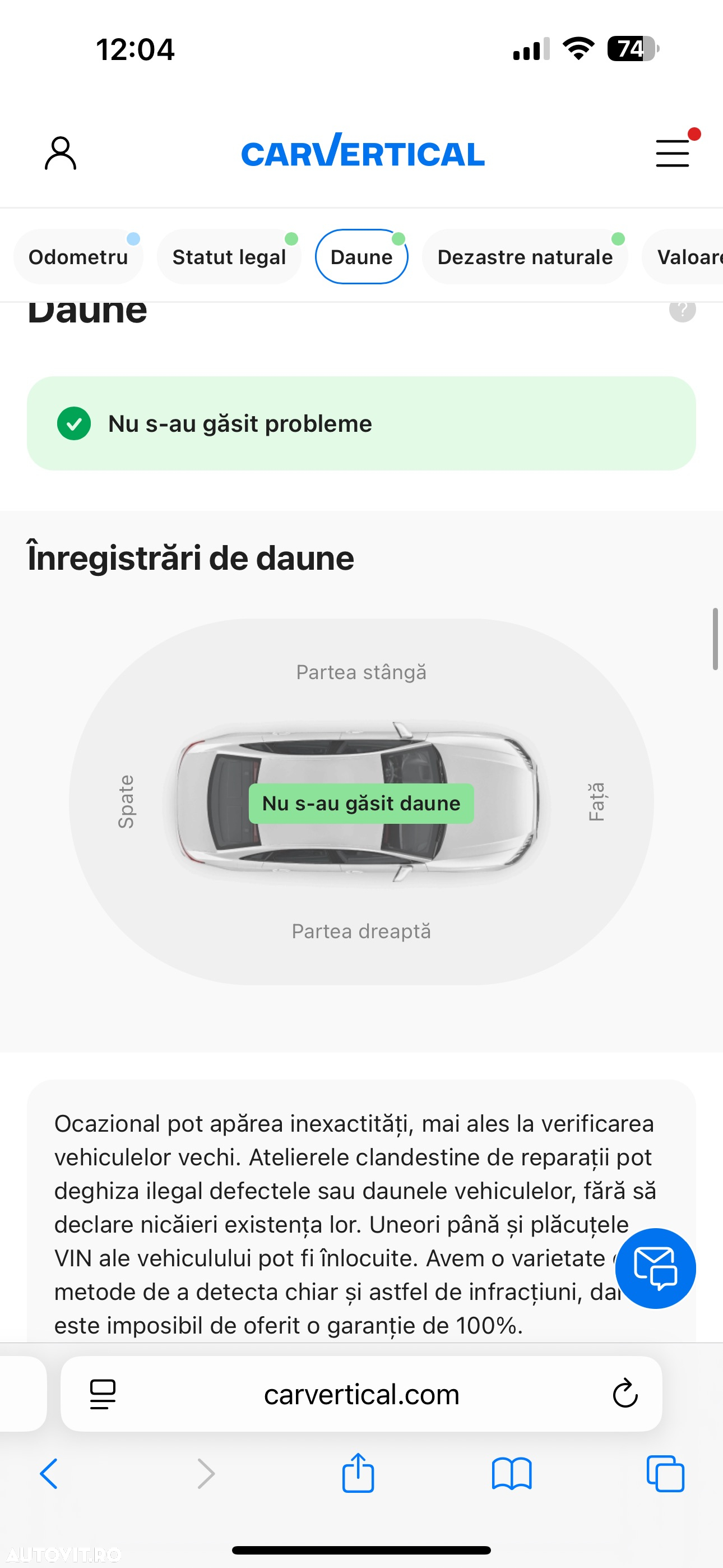
Task: Share this page
Action: pos(358,1473)
